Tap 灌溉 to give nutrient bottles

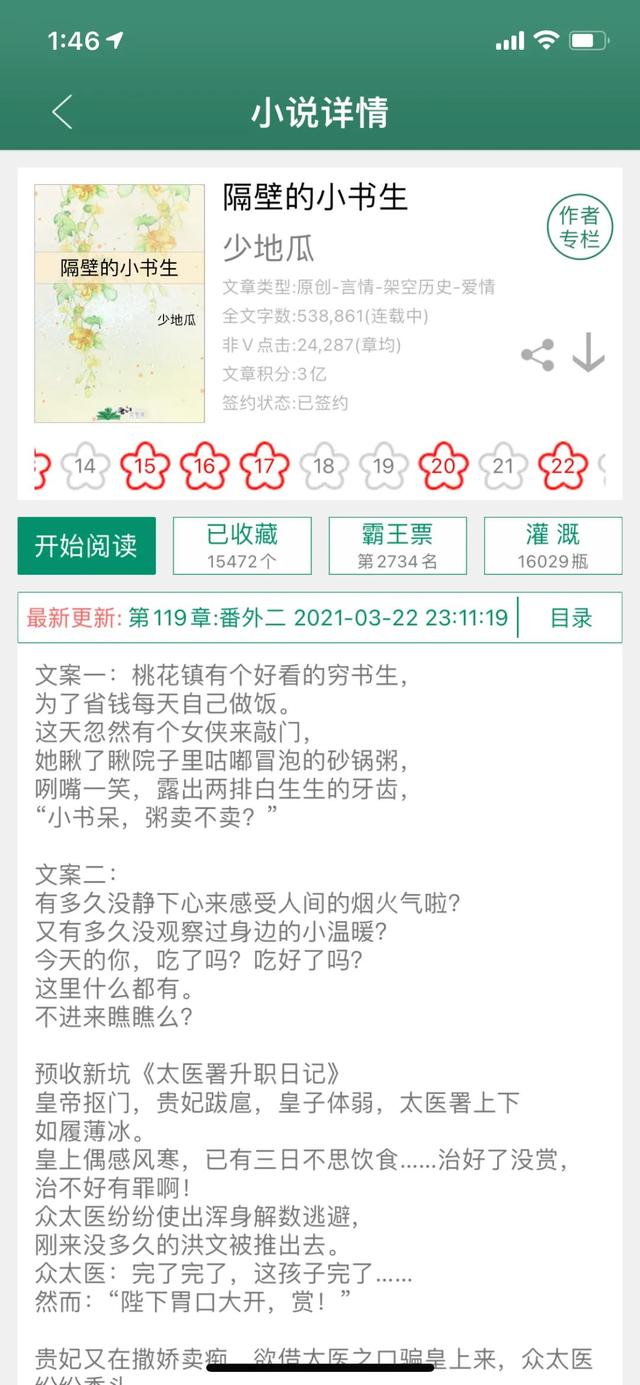coord(552,546)
